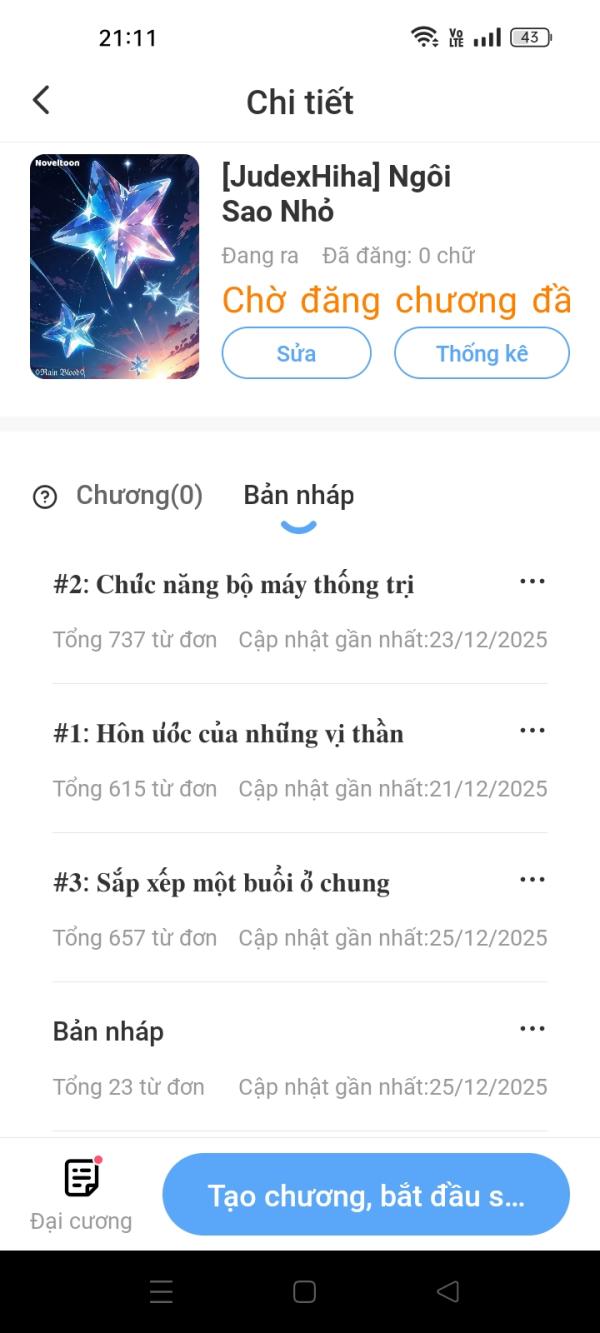600x1333 pixels.
Task: Tap the three dots for draft #3
Action: pyautogui.click(x=532, y=880)
